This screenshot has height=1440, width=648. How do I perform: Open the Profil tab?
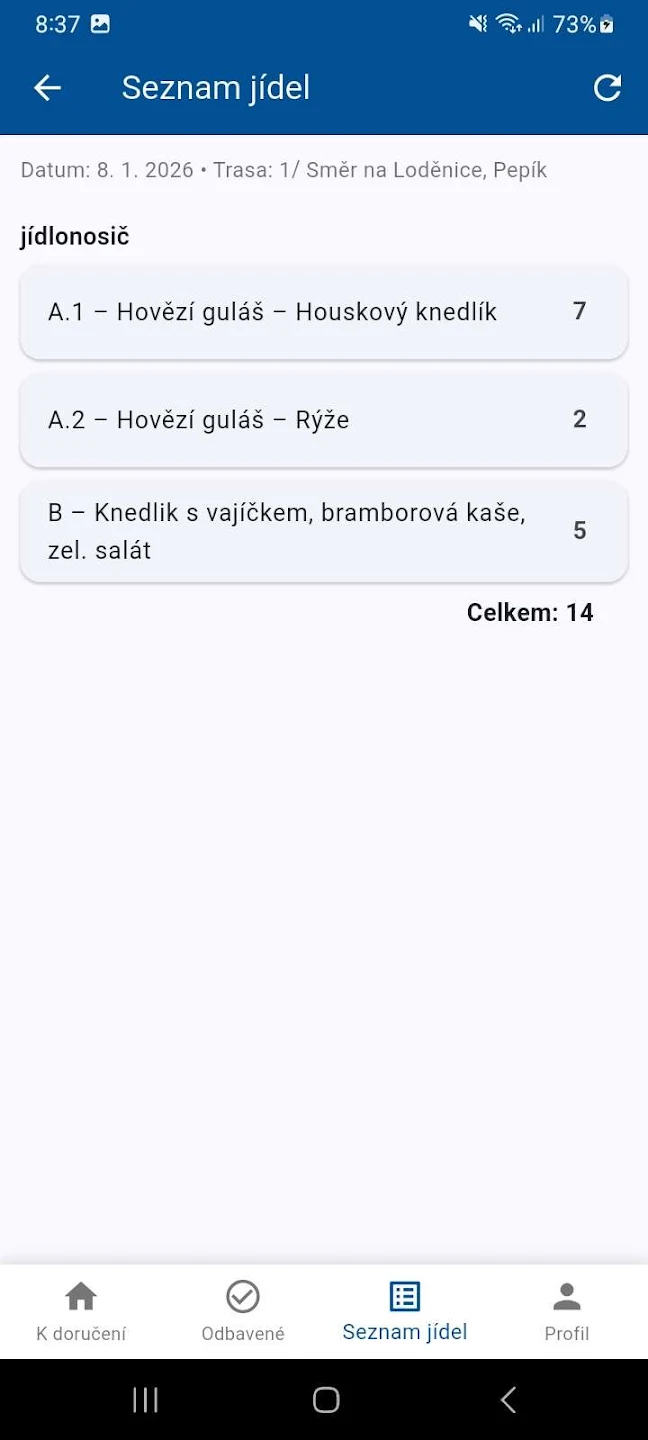tap(567, 1311)
